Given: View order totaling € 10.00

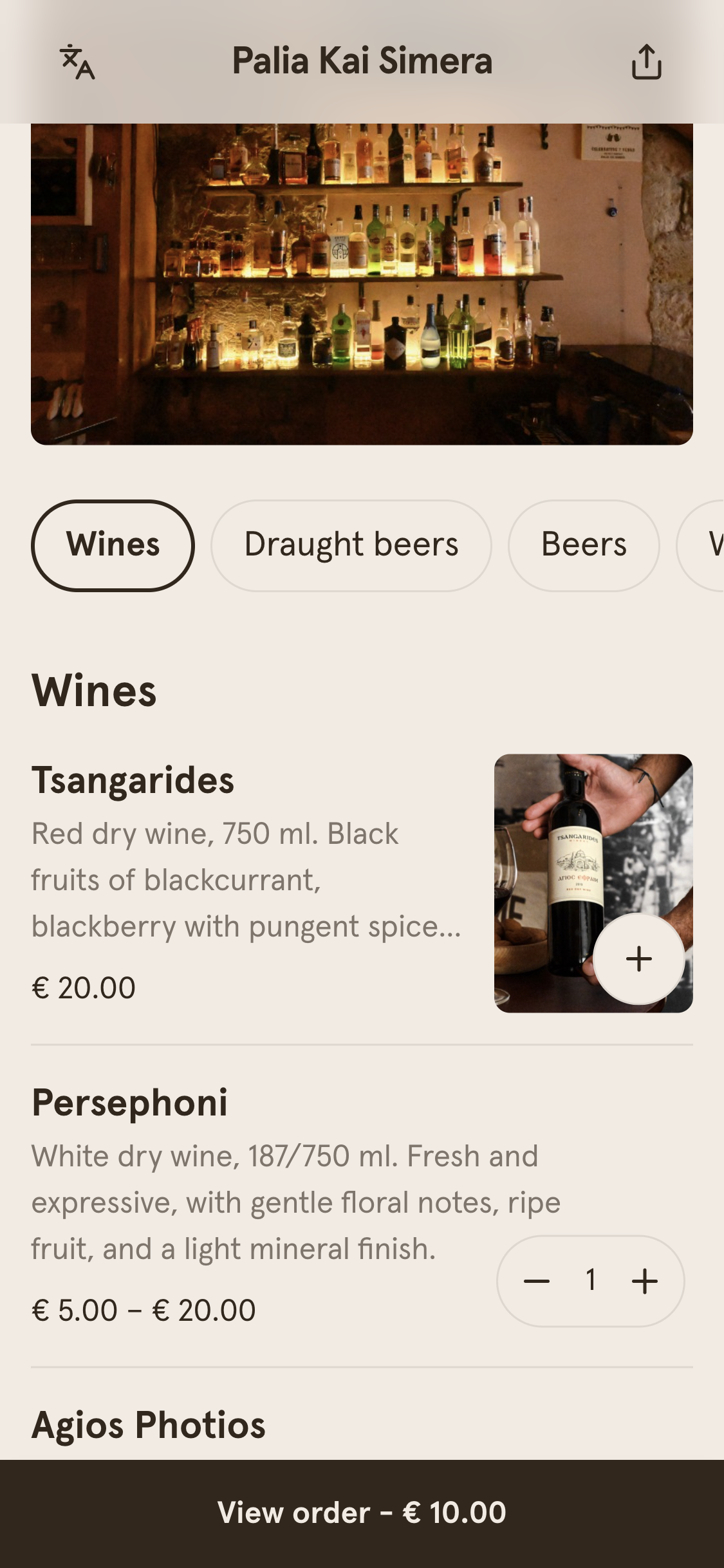Looking at the screenshot, I should click(x=362, y=1513).
